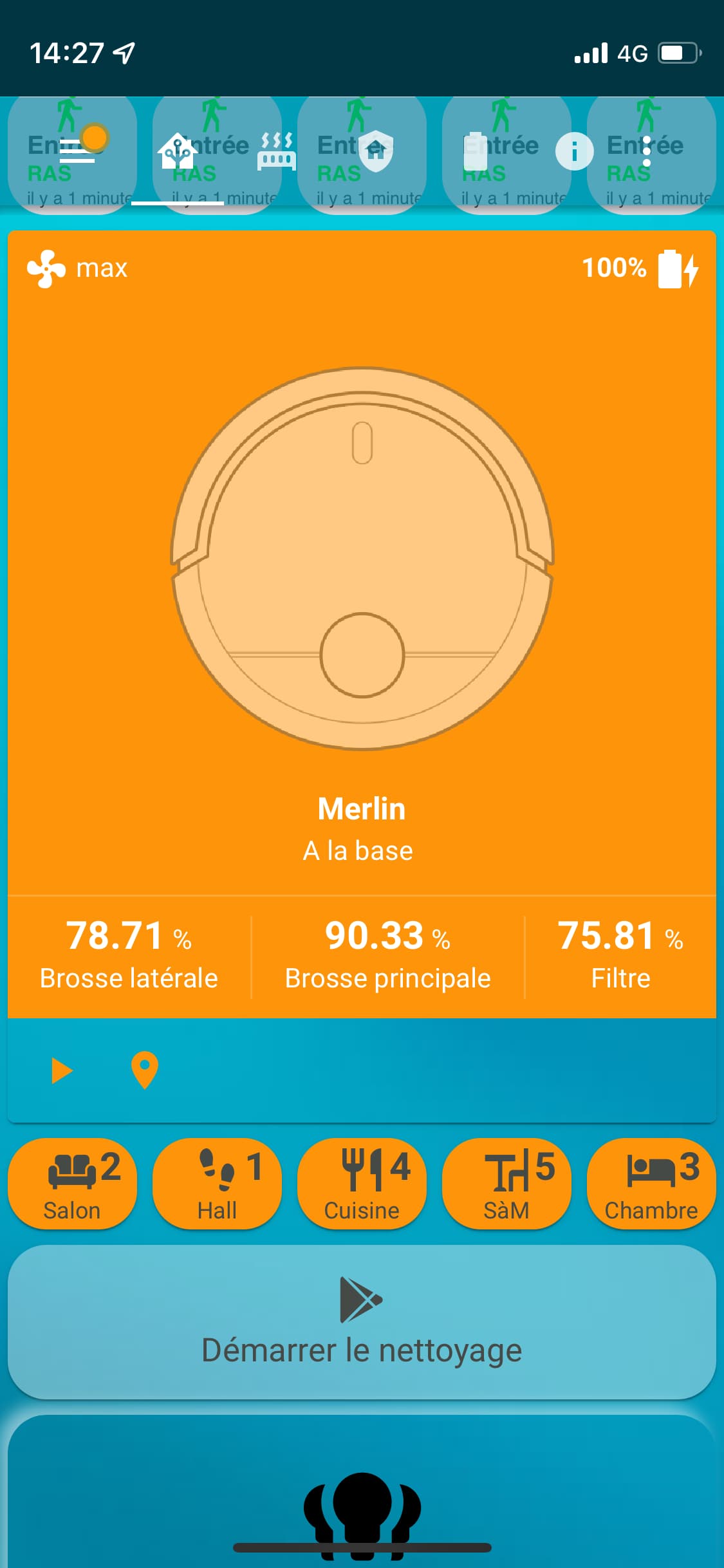Viewport: 724px width, 1568px height.
Task: Open the sidebar hamburger menu
Action: click(77, 151)
